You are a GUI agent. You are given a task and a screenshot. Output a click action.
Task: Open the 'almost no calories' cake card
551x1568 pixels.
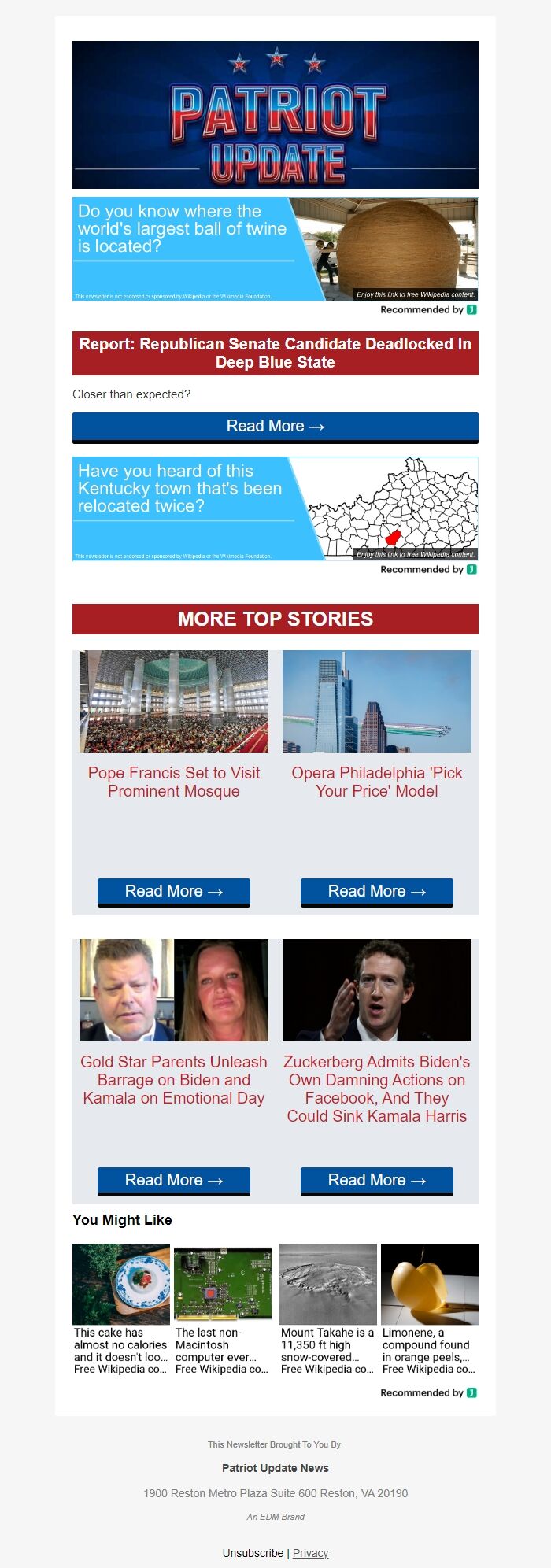tap(120, 1309)
